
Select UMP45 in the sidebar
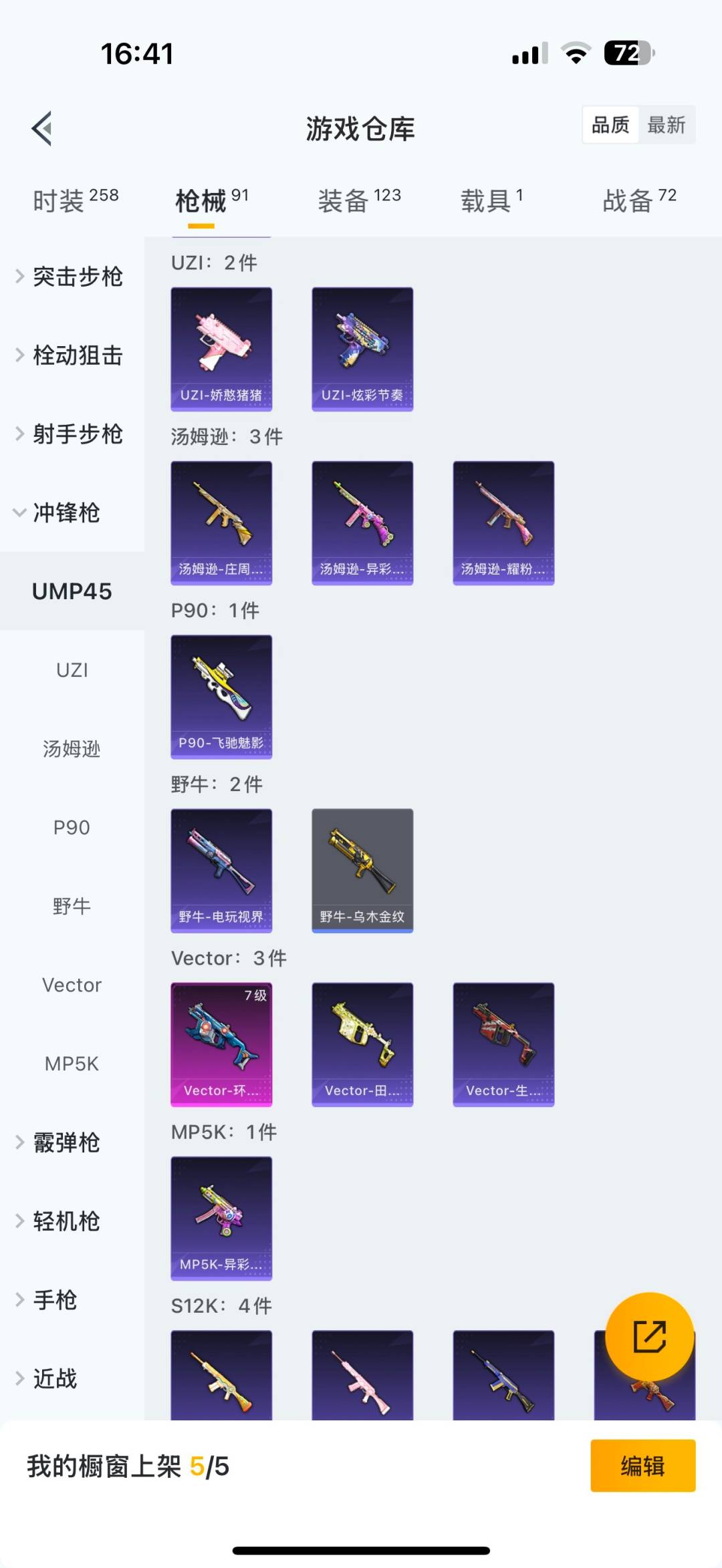point(72,591)
